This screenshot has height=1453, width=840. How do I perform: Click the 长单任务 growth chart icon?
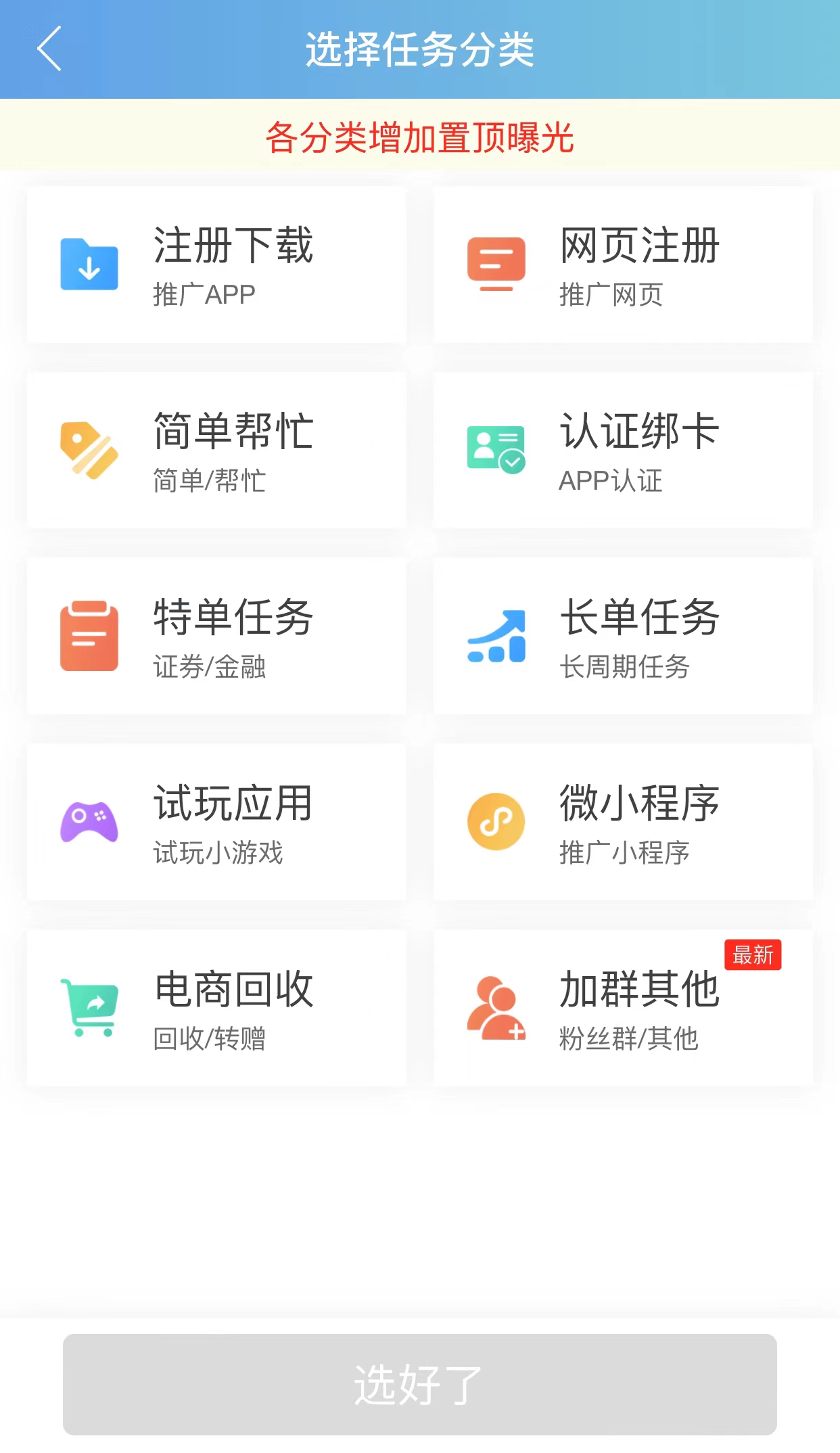pos(496,635)
